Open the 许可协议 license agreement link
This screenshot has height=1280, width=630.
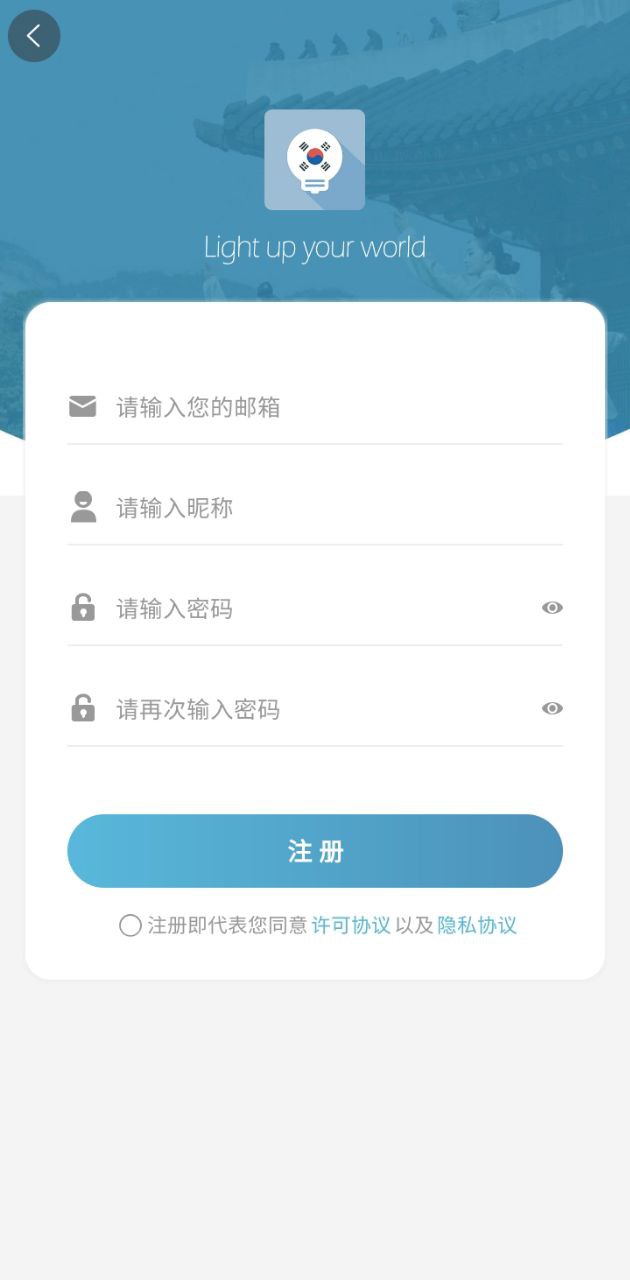(x=351, y=926)
